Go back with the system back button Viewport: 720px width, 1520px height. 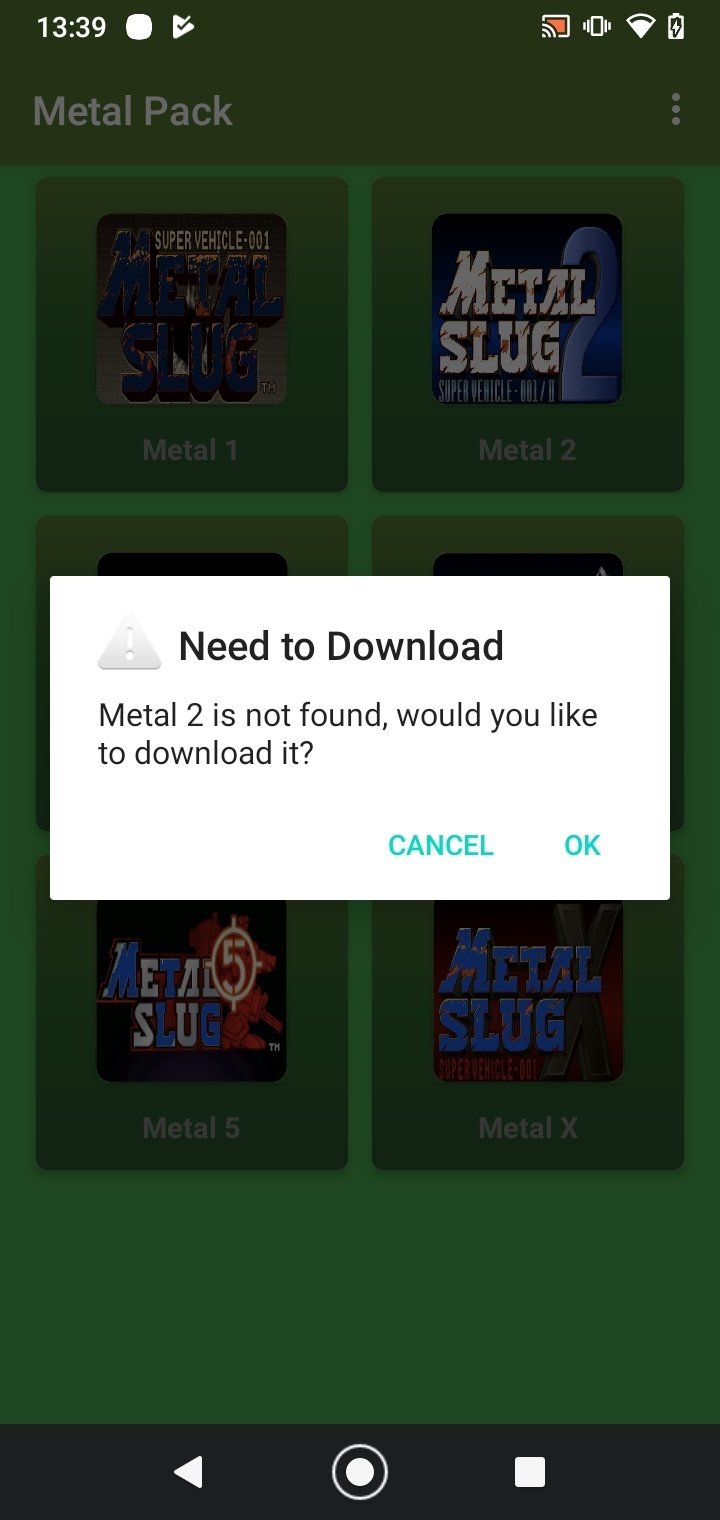(188, 1472)
